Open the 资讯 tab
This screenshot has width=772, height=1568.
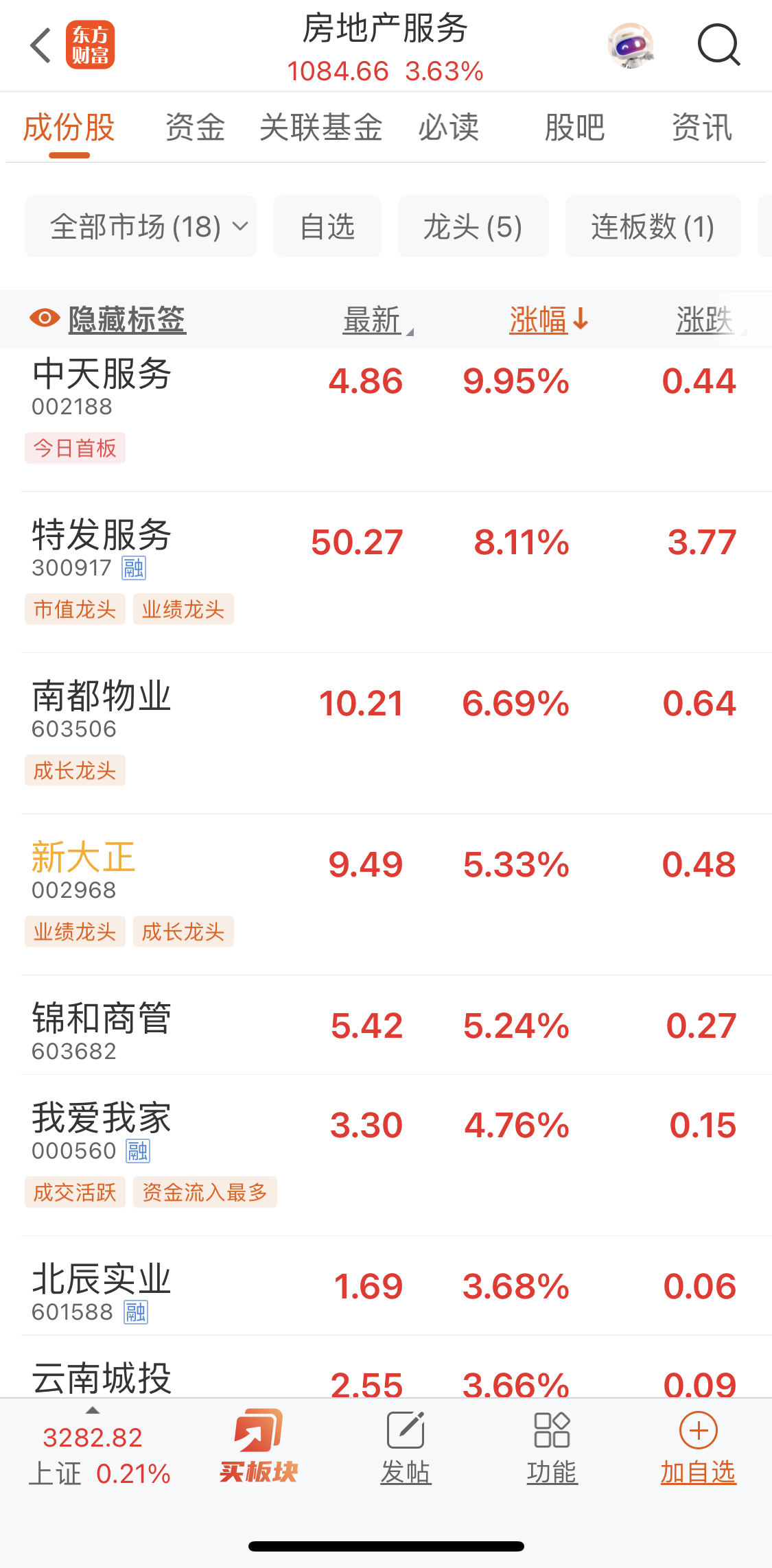[701, 128]
